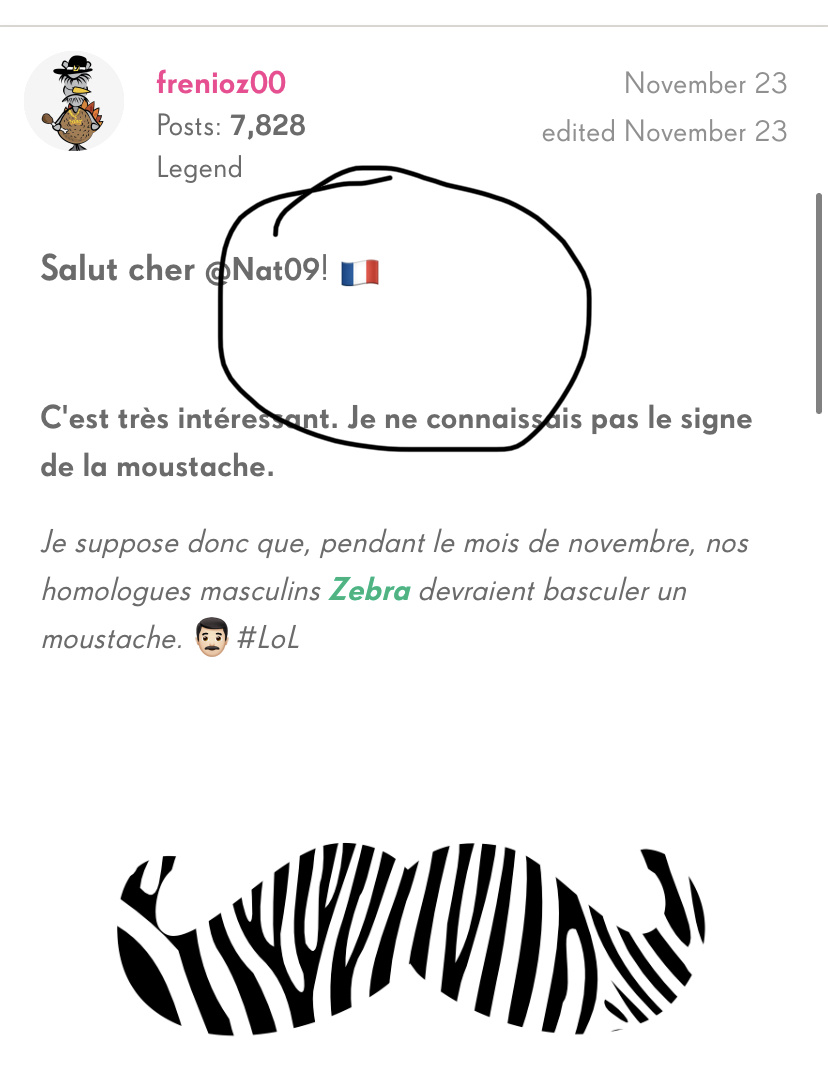This screenshot has width=828, height=1080.
Task: Open the November 23 post permalink
Action: click(705, 83)
